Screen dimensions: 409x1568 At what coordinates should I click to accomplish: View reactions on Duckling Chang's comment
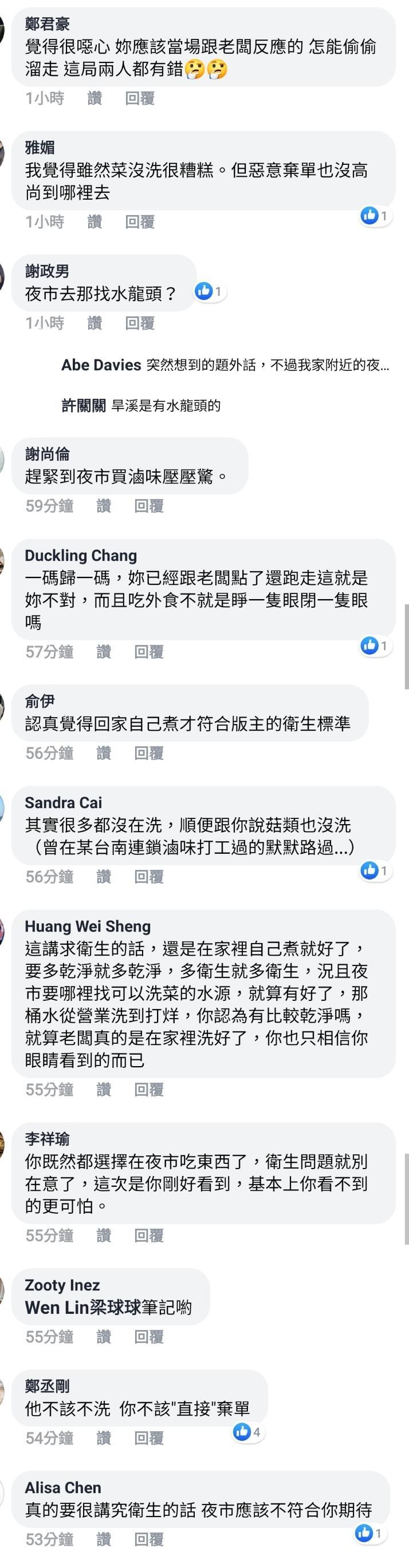pyautogui.click(x=374, y=645)
